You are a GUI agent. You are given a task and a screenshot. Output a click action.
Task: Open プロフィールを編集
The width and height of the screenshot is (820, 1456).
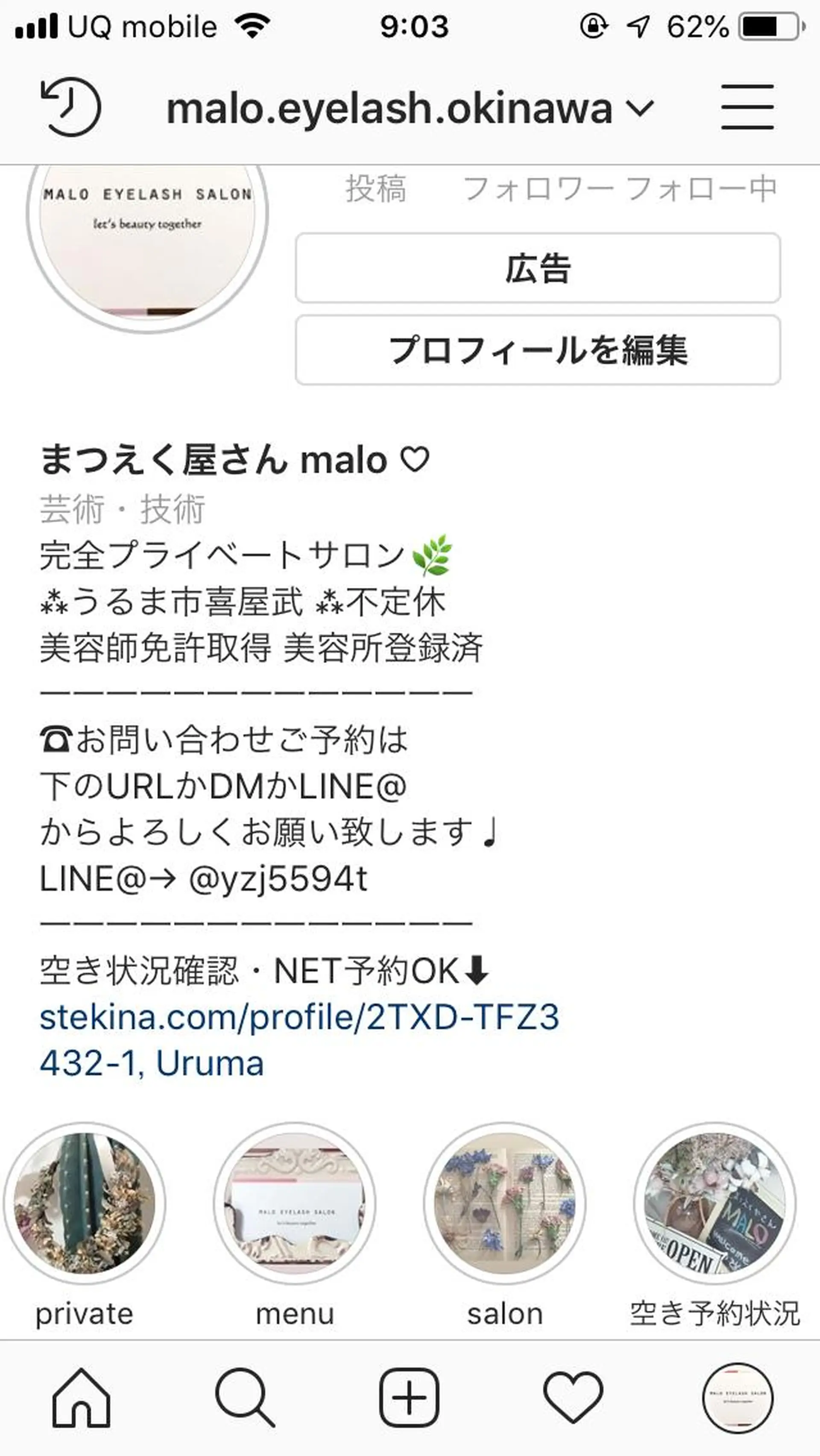(x=537, y=351)
